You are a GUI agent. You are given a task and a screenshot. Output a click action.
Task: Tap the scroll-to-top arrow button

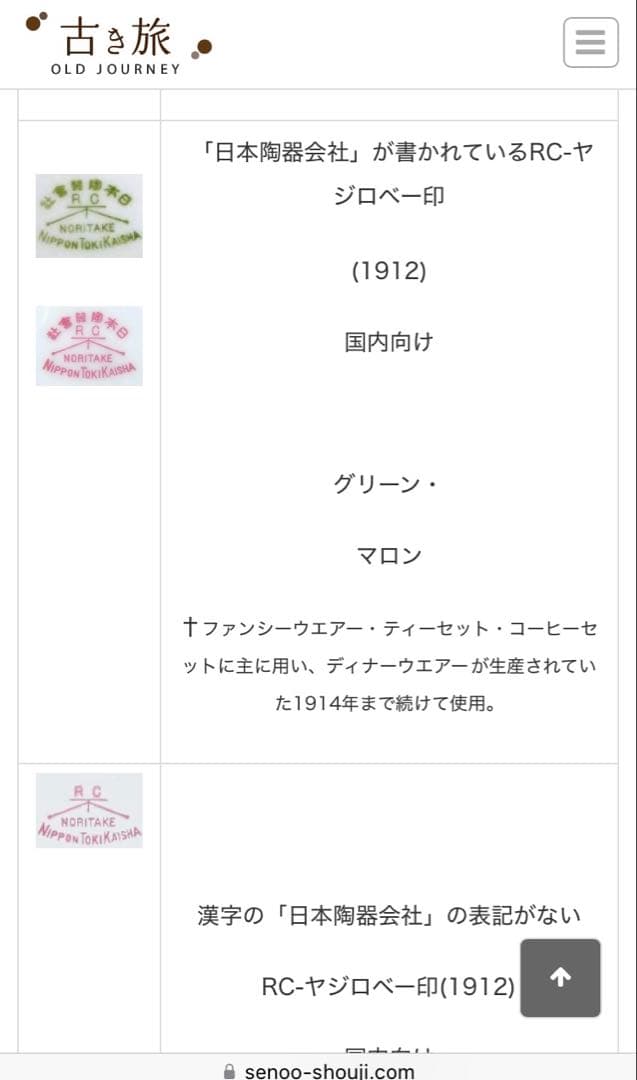(560, 978)
